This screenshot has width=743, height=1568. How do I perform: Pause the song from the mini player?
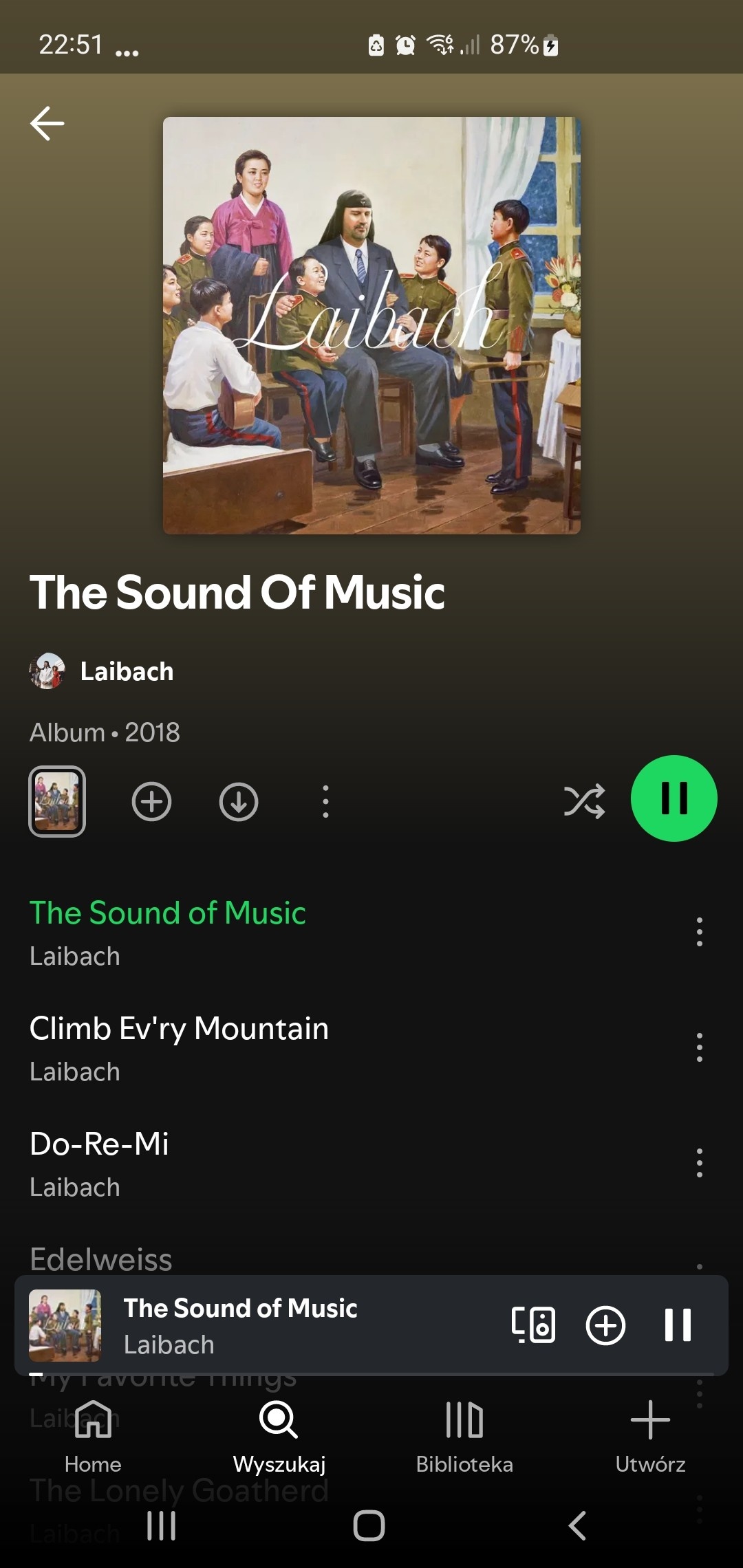(x=678, y=1325)
